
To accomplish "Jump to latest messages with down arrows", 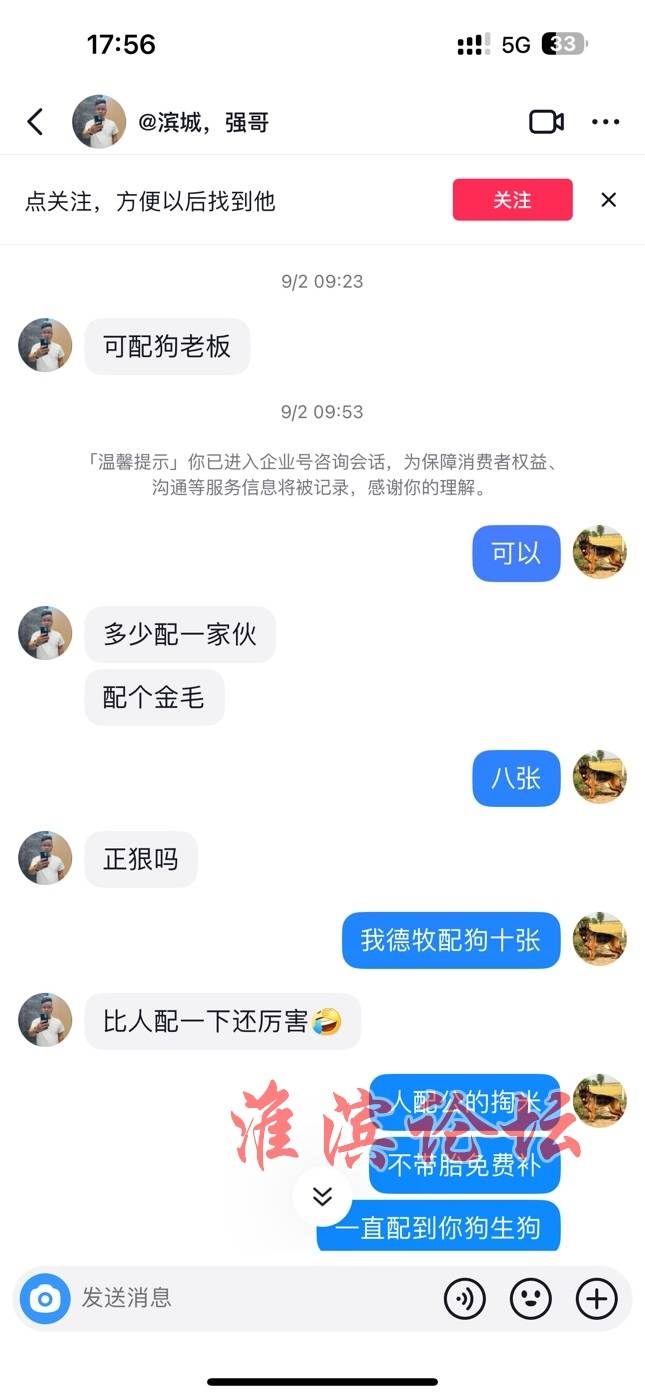I will (x=322, y=1196).
